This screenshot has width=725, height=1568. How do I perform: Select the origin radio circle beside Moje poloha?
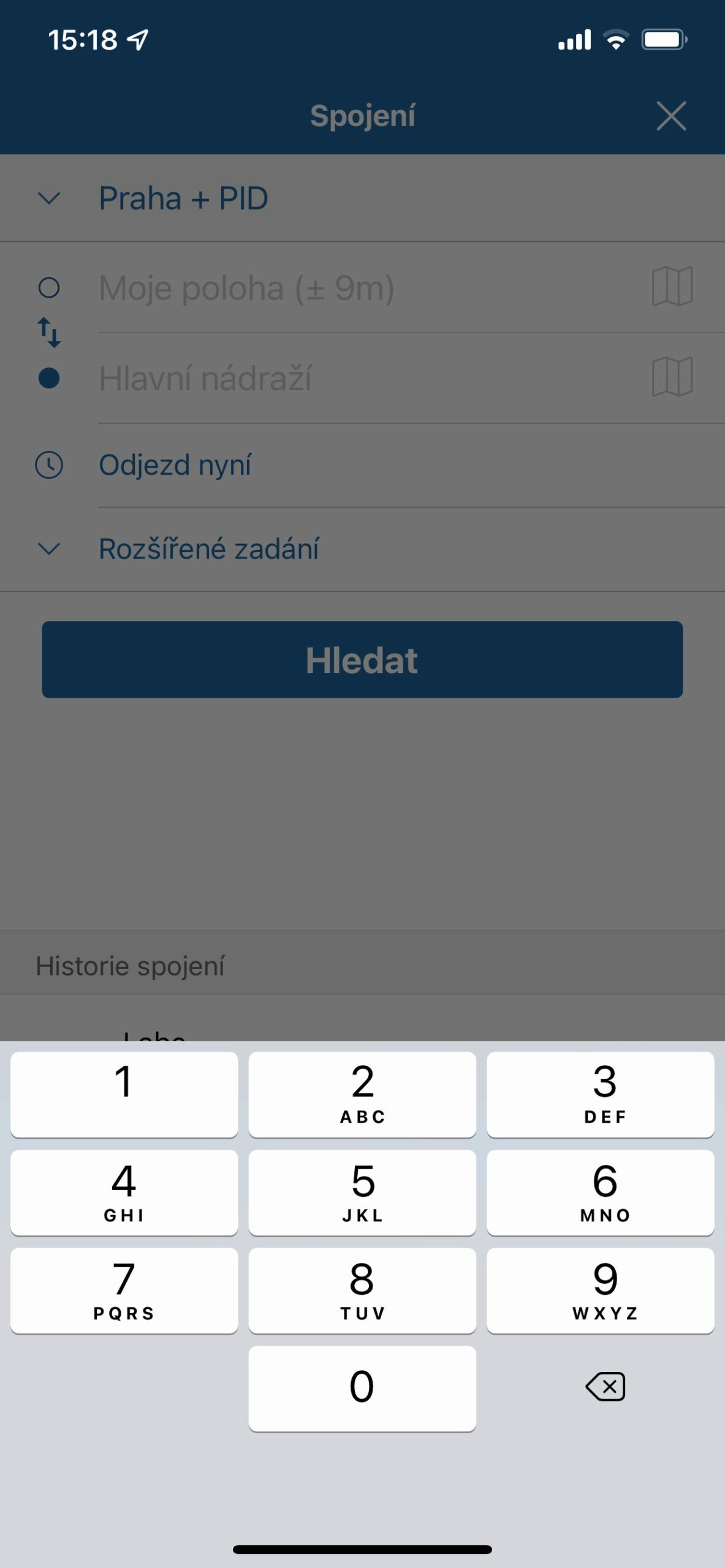pos(49,288)
